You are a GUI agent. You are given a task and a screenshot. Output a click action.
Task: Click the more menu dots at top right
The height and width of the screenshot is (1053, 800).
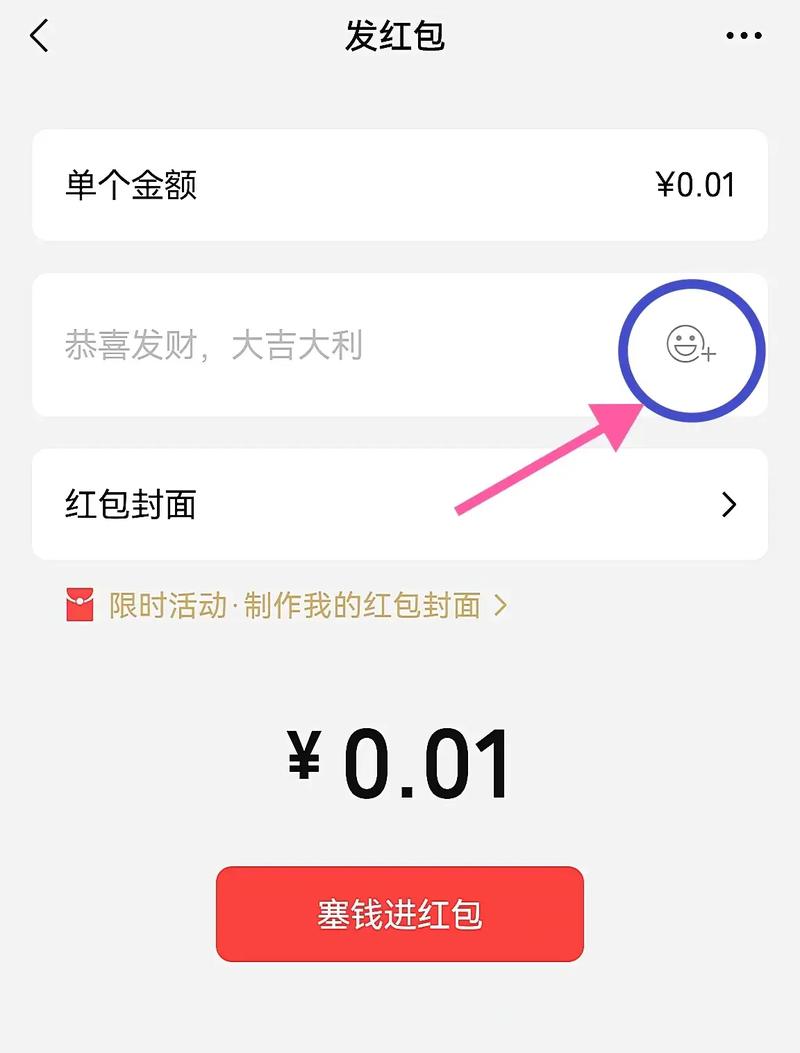tap(742, 35)
